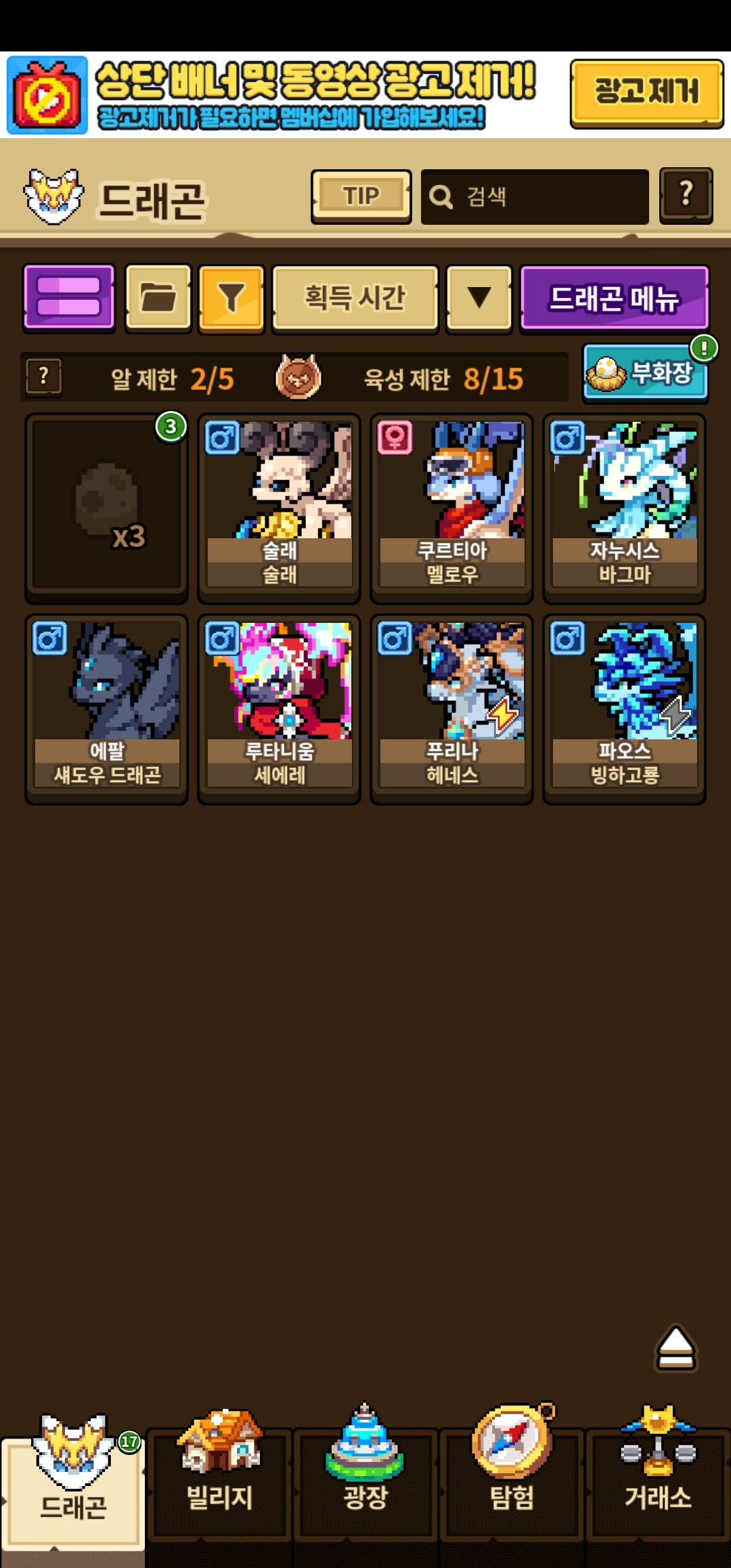Tap the 광고제거 (remove ads) button
This screenshot has height=1568, width=731.
pyautogui.click(x=646, y=93)
